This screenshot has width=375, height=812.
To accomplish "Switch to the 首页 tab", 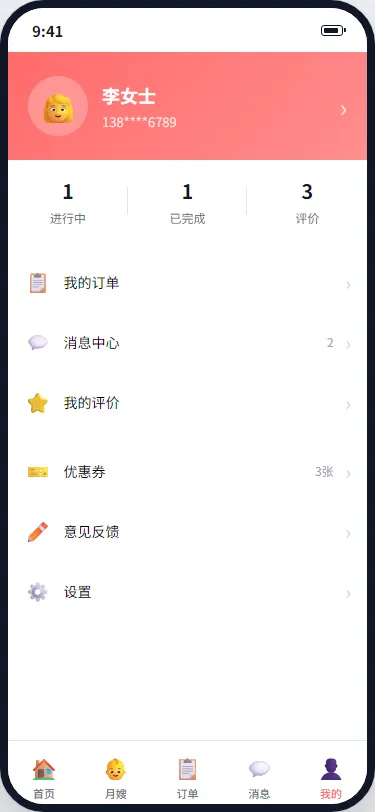I will tap(44, 778).
